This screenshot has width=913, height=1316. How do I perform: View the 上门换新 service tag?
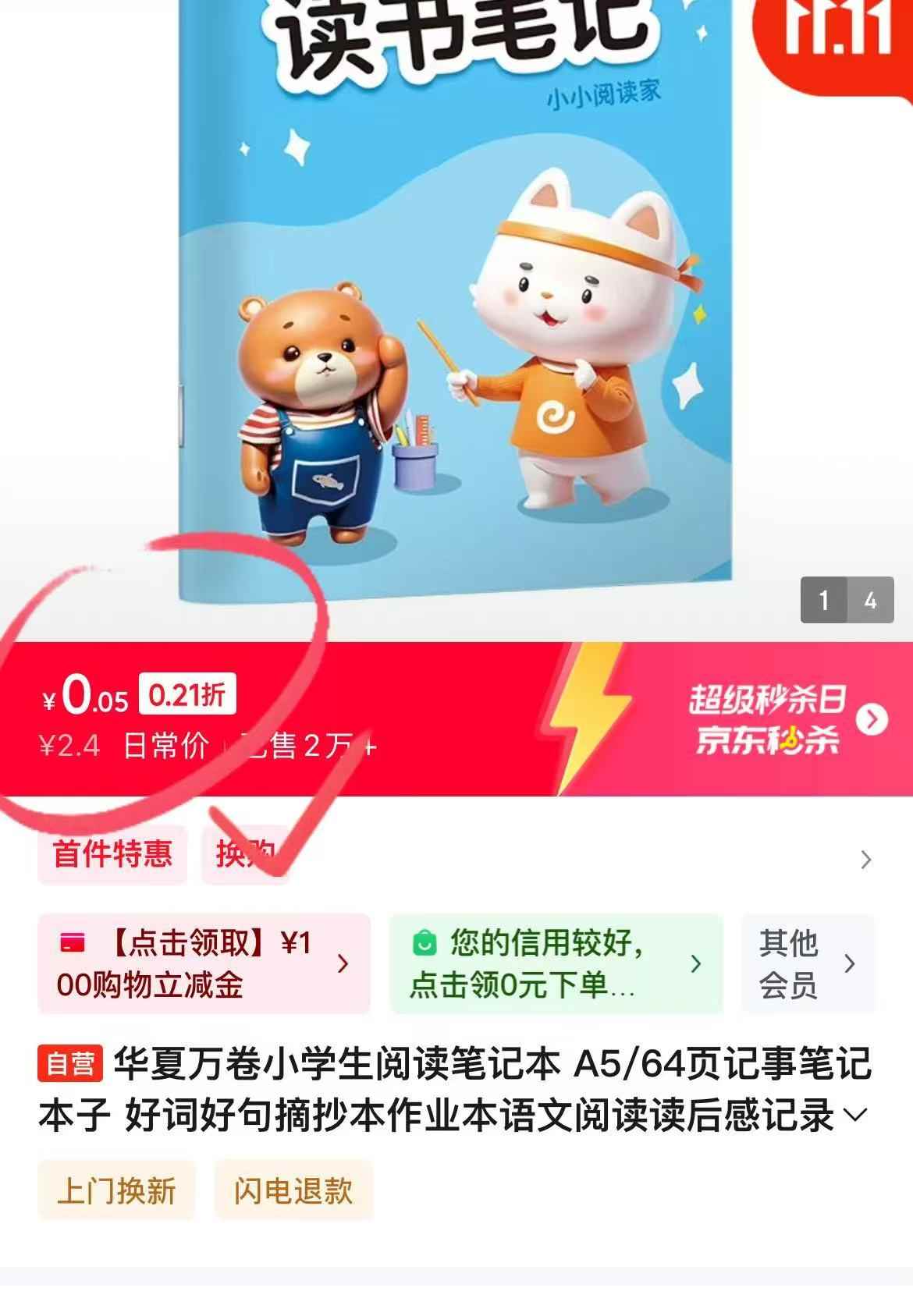click(x=116, y=1190)
